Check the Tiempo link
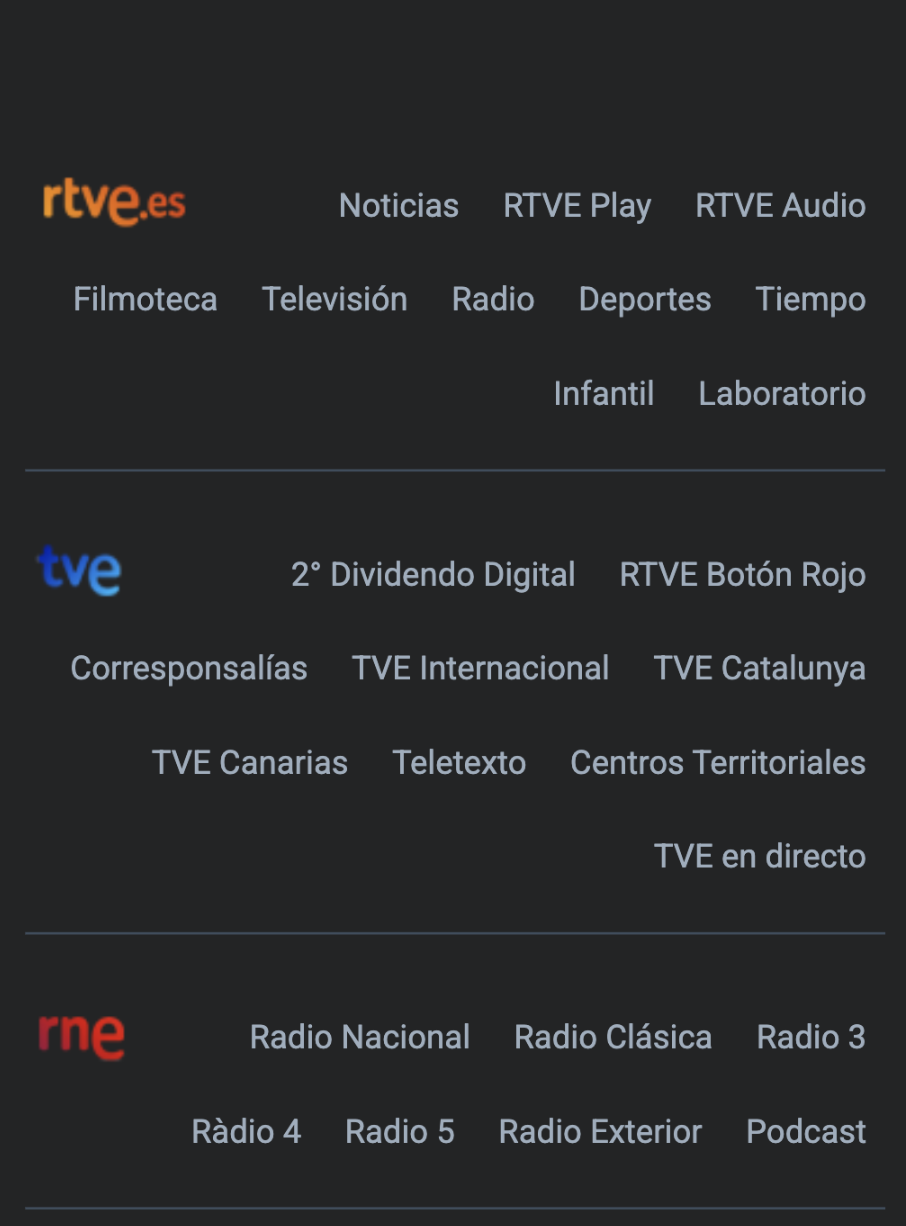This screenshot has width=906, height=1226. [810, 300]
